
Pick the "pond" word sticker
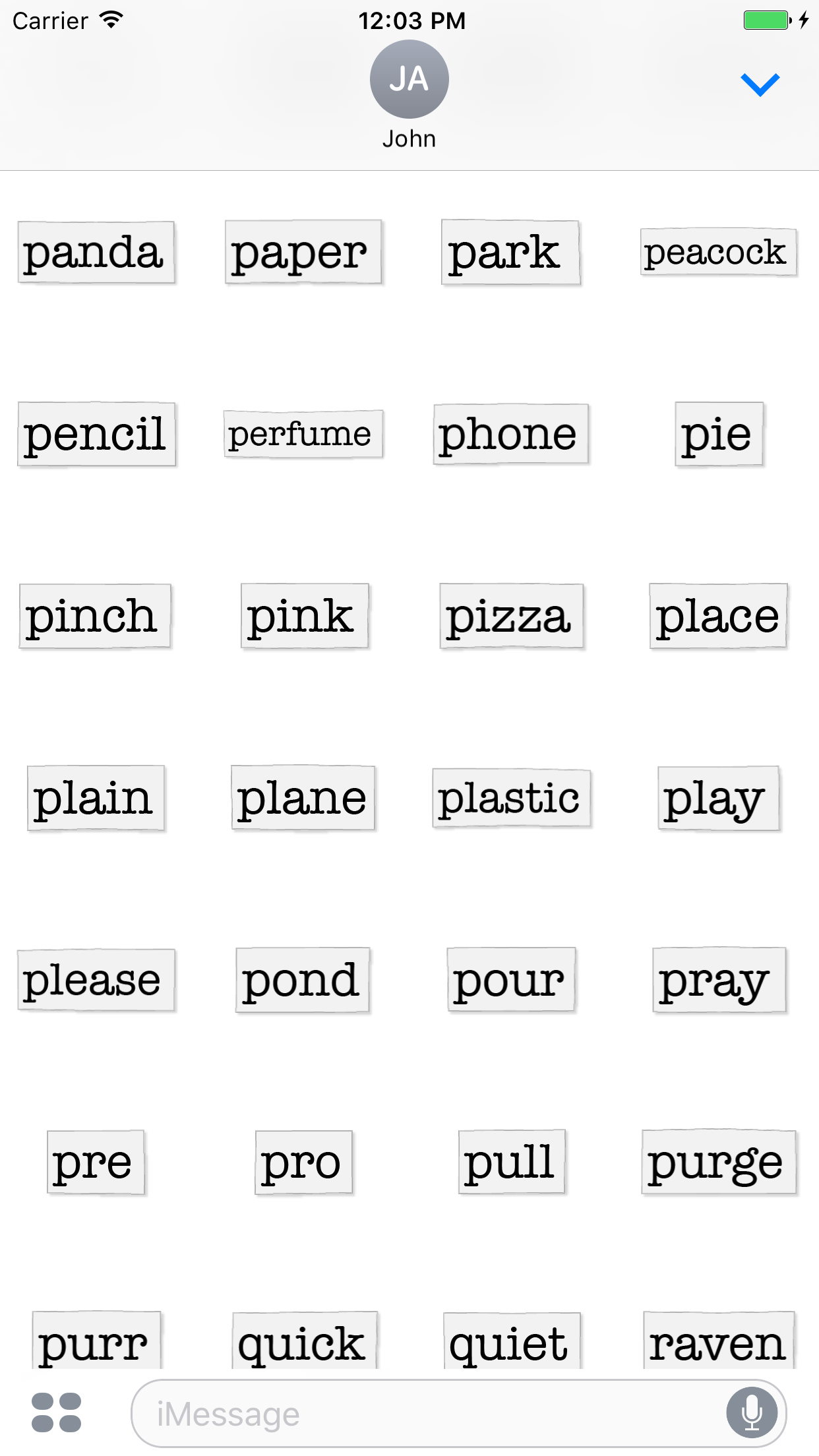[x=303, y=980]
